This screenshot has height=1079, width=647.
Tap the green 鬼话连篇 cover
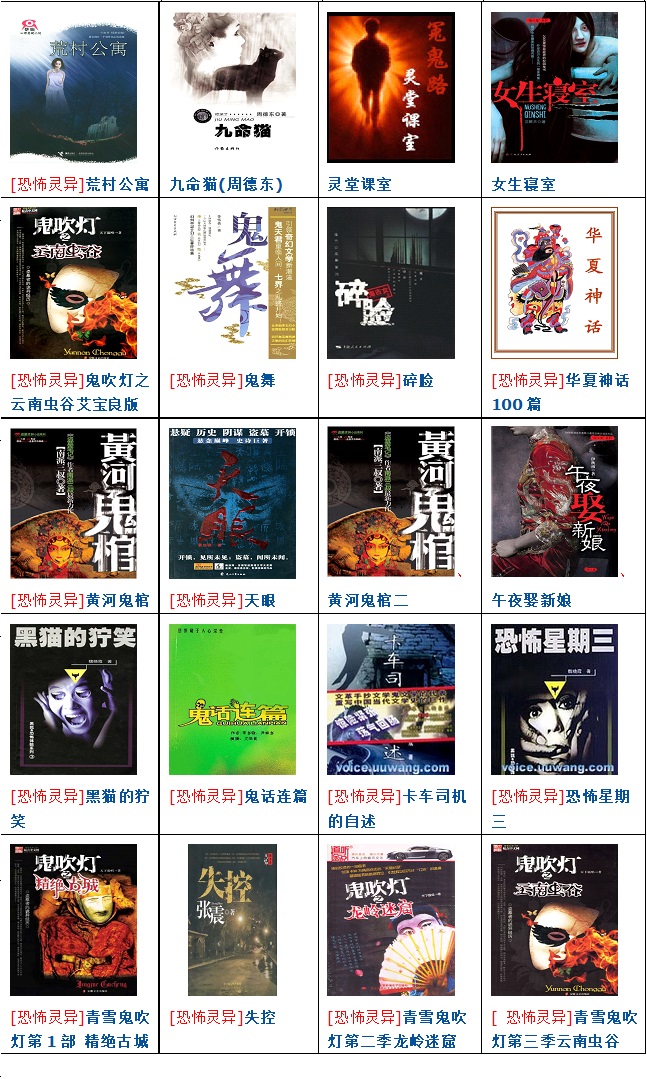[232, 699]
